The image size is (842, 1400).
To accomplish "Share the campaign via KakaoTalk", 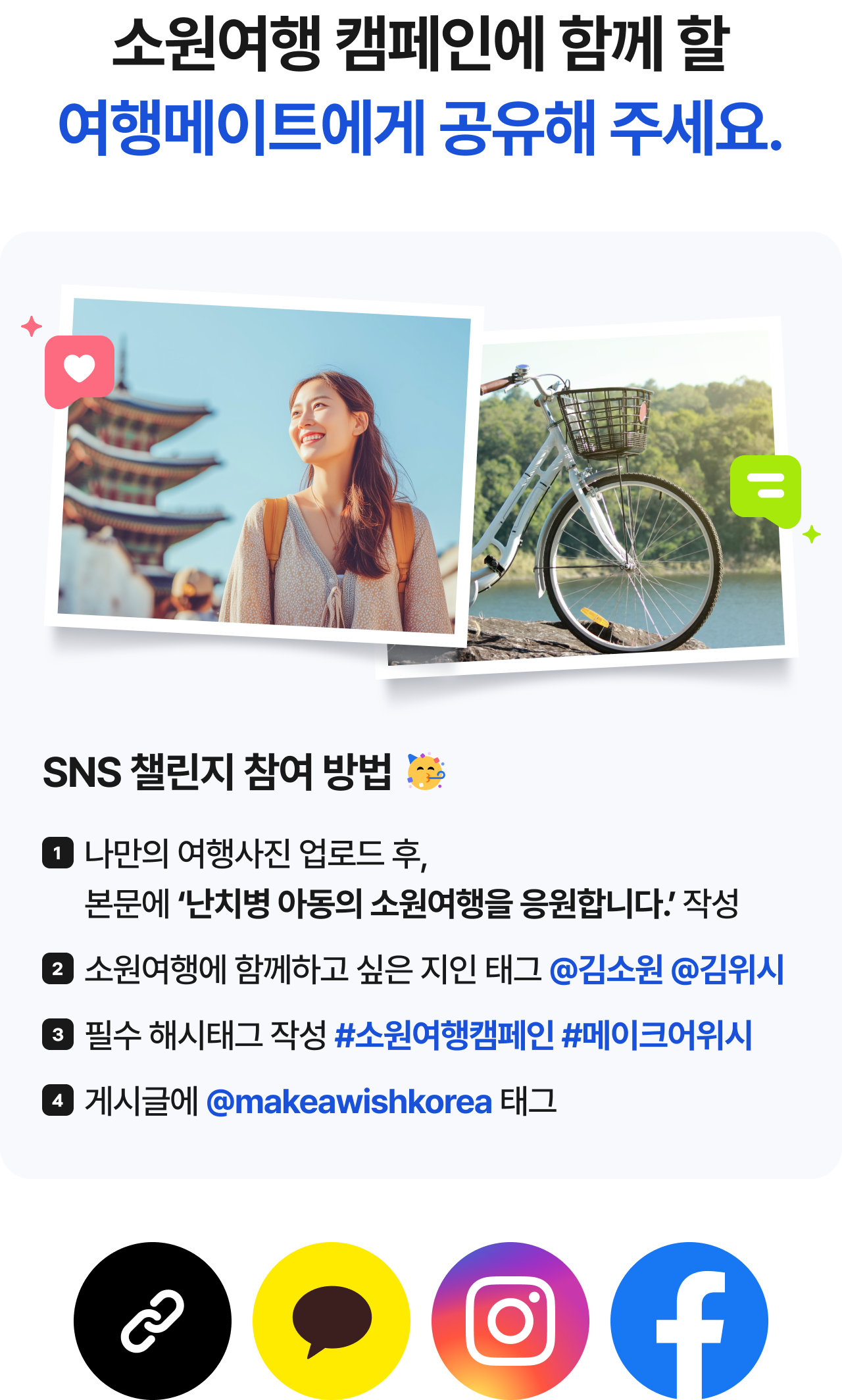I will 332,1321.
